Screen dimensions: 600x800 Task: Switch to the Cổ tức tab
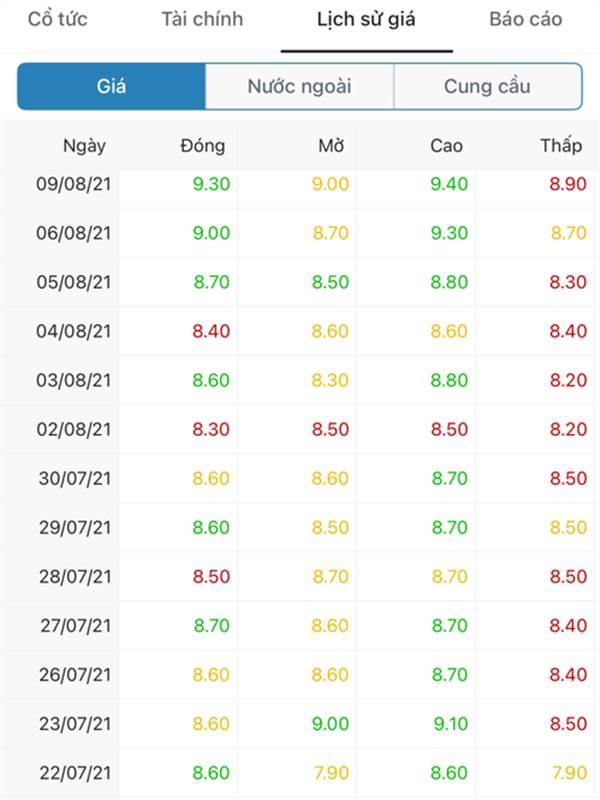[x=56, y=19]
